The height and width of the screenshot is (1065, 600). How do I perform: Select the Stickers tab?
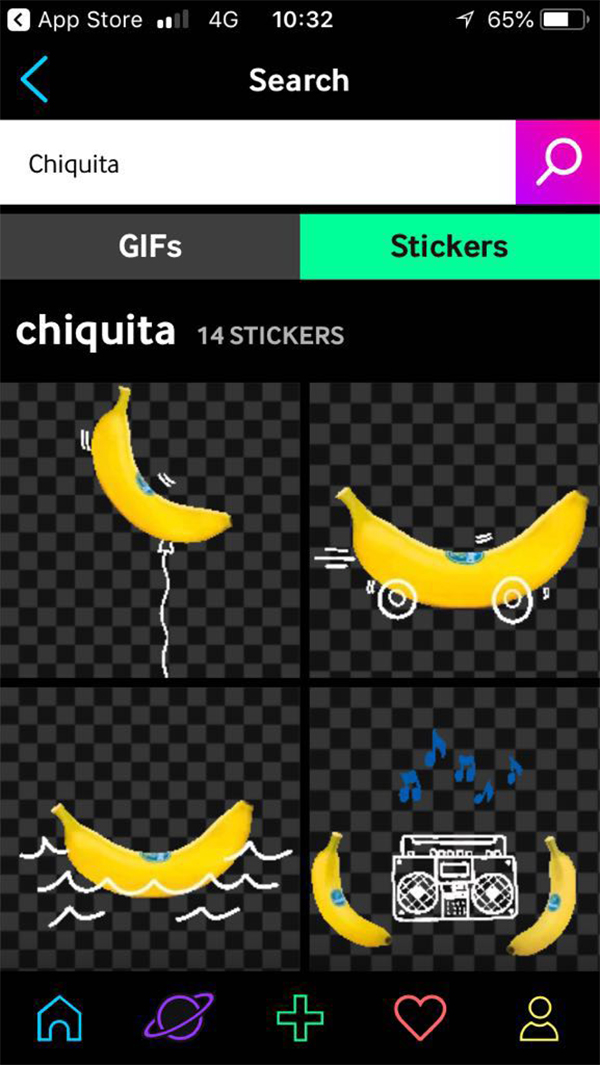[449, 246]
